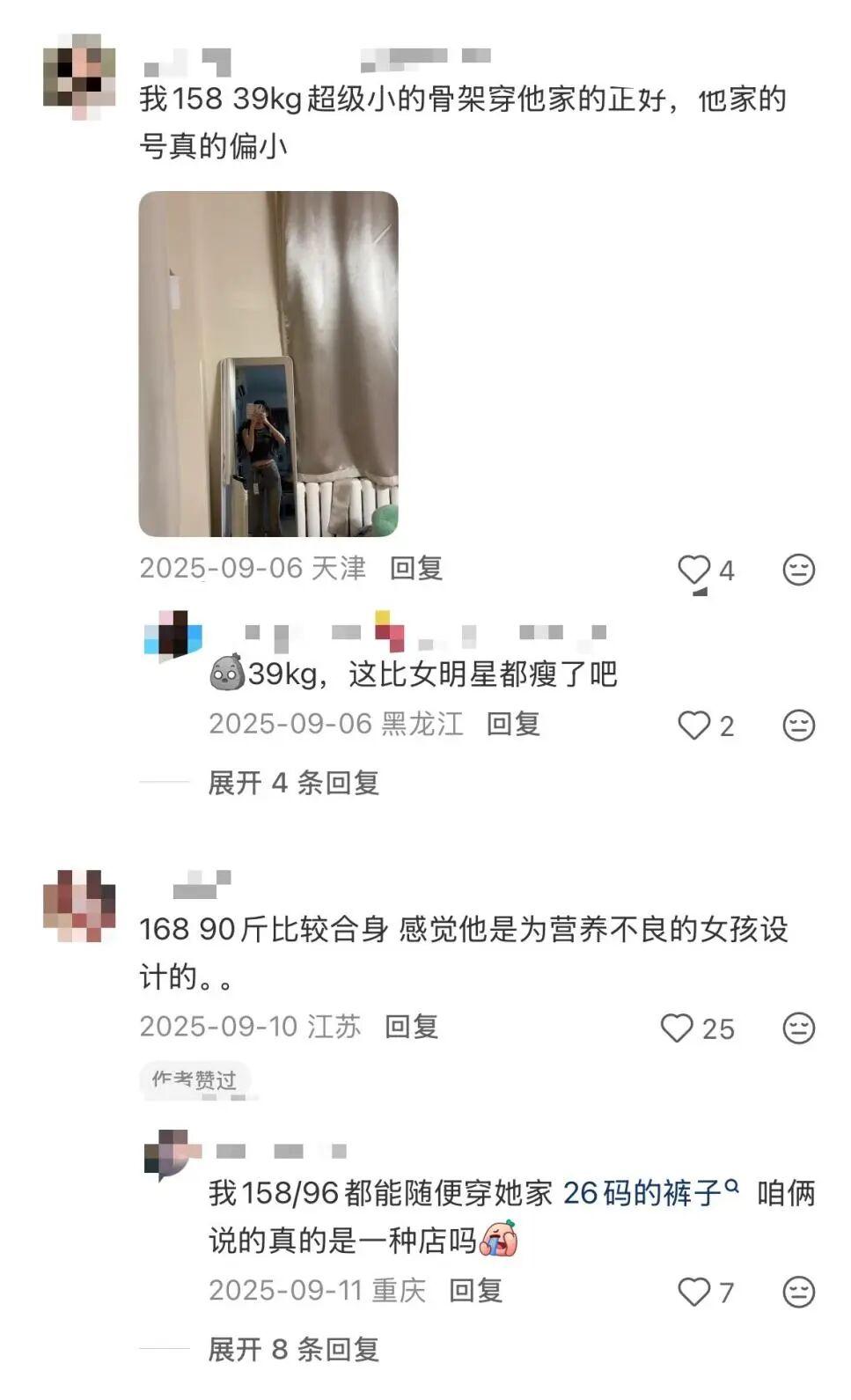Dislike the 营养不良 comment from 江苏
This screenshot has width=851, height=1400.
click(x=798, y=1028)
